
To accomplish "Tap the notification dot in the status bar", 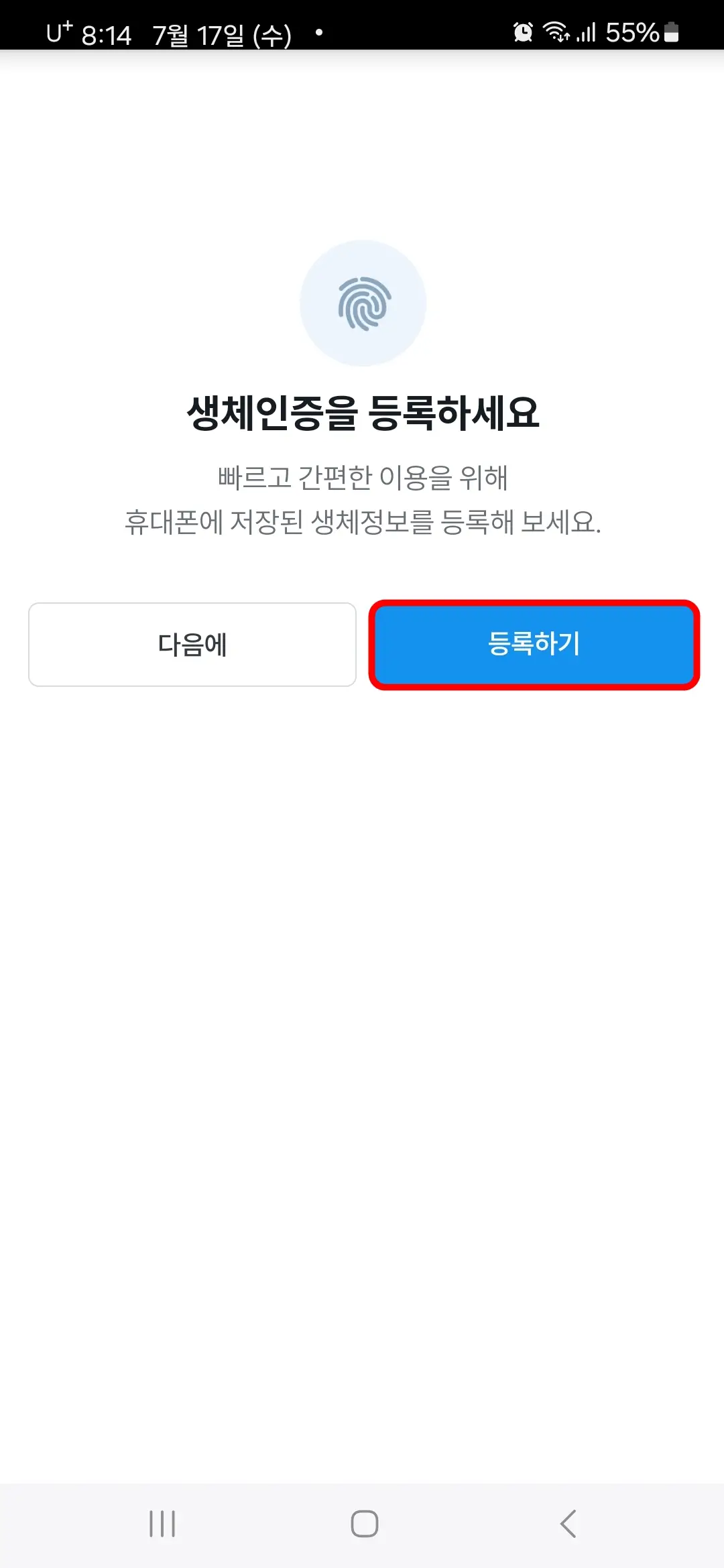I will (318, 31).
